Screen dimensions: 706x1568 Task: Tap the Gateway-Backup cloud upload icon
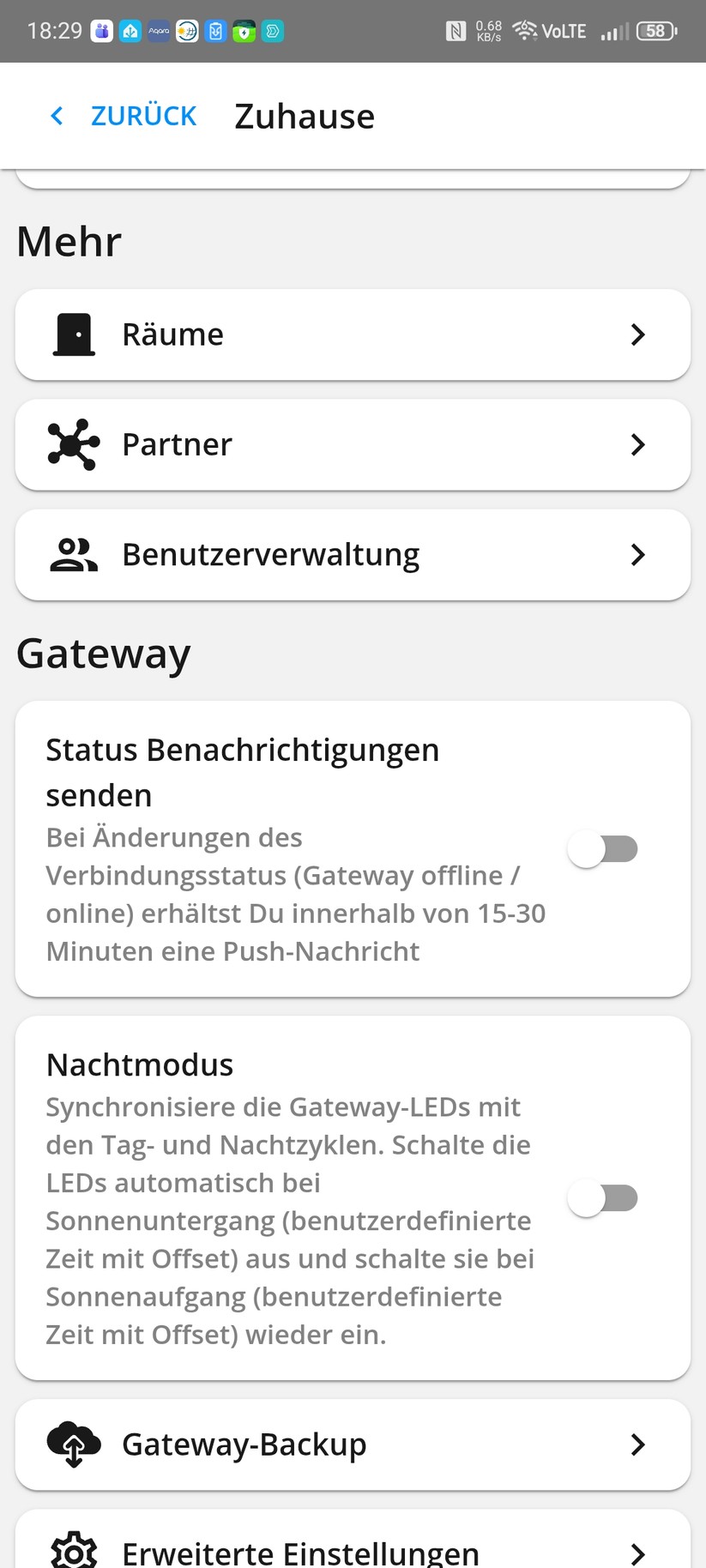point(74,1444)
